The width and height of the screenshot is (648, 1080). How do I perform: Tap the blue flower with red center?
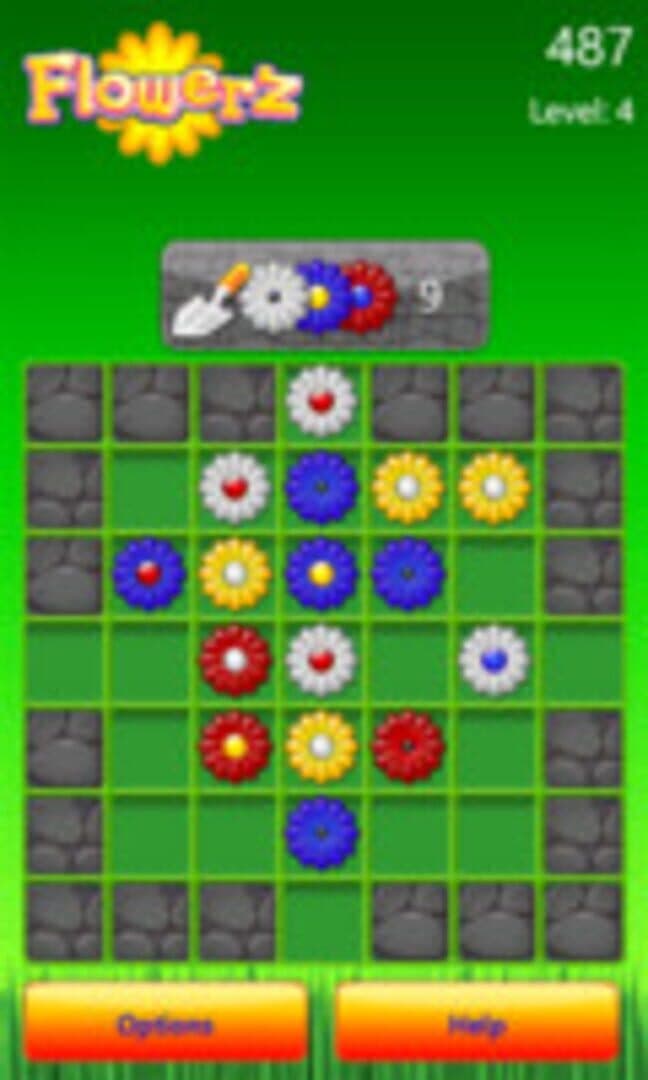[x=149, y=574]
